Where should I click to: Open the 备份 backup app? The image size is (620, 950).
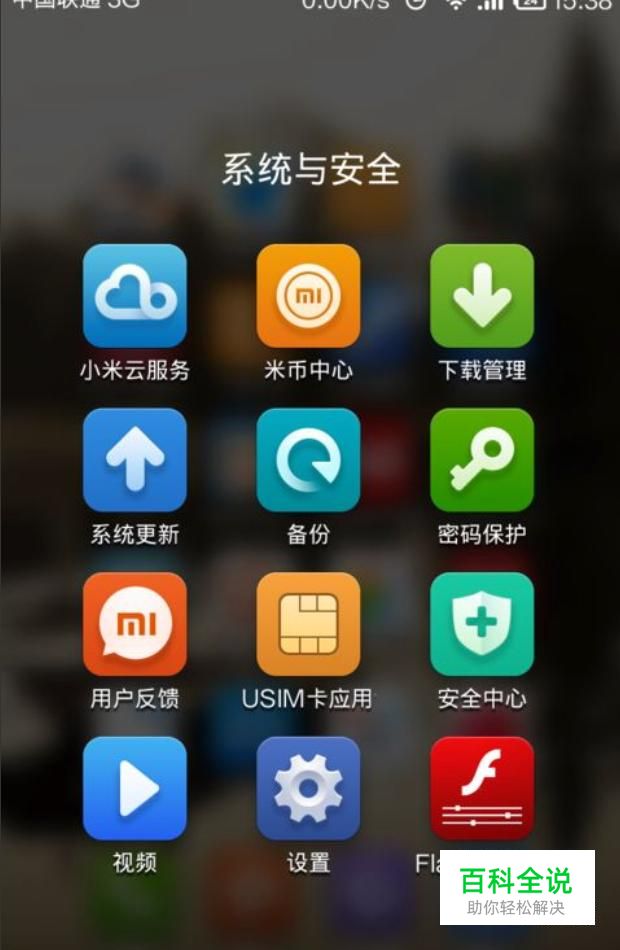(x=308, y=460)
